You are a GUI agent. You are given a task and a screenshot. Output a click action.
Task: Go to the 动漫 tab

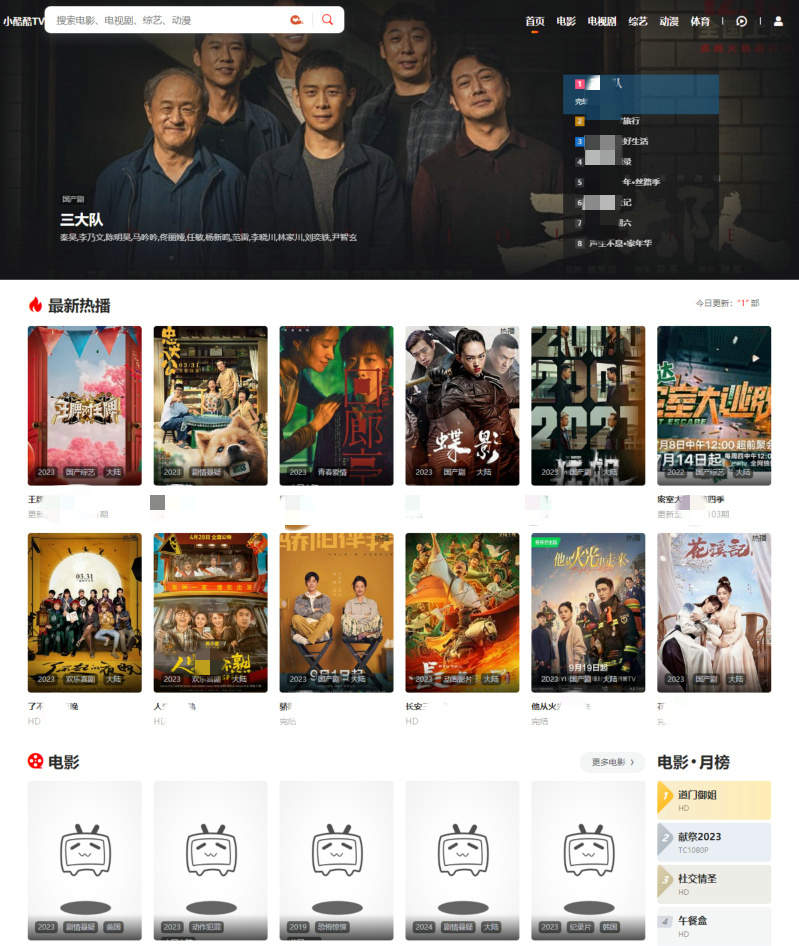[669, 21]
